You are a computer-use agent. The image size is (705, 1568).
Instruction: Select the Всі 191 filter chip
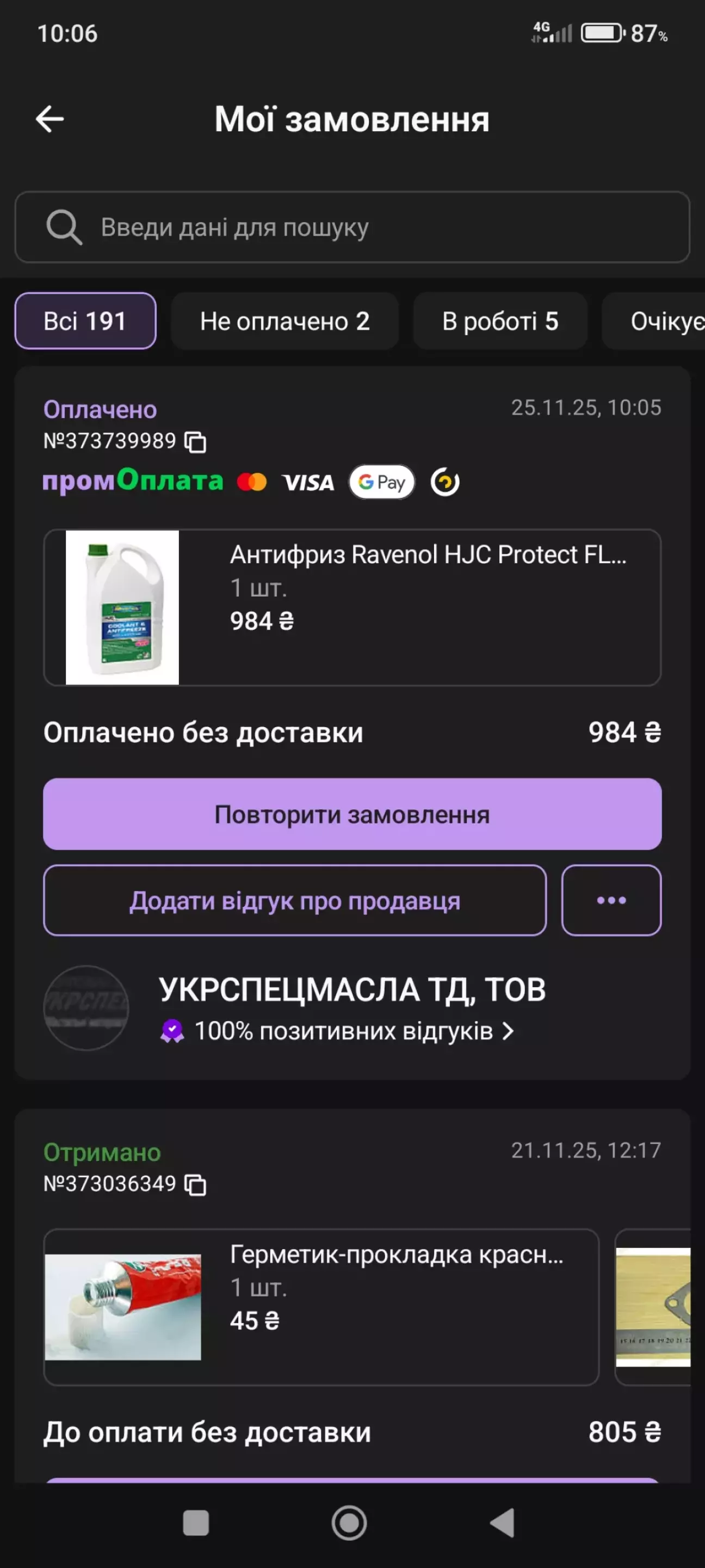pos(85,321)
